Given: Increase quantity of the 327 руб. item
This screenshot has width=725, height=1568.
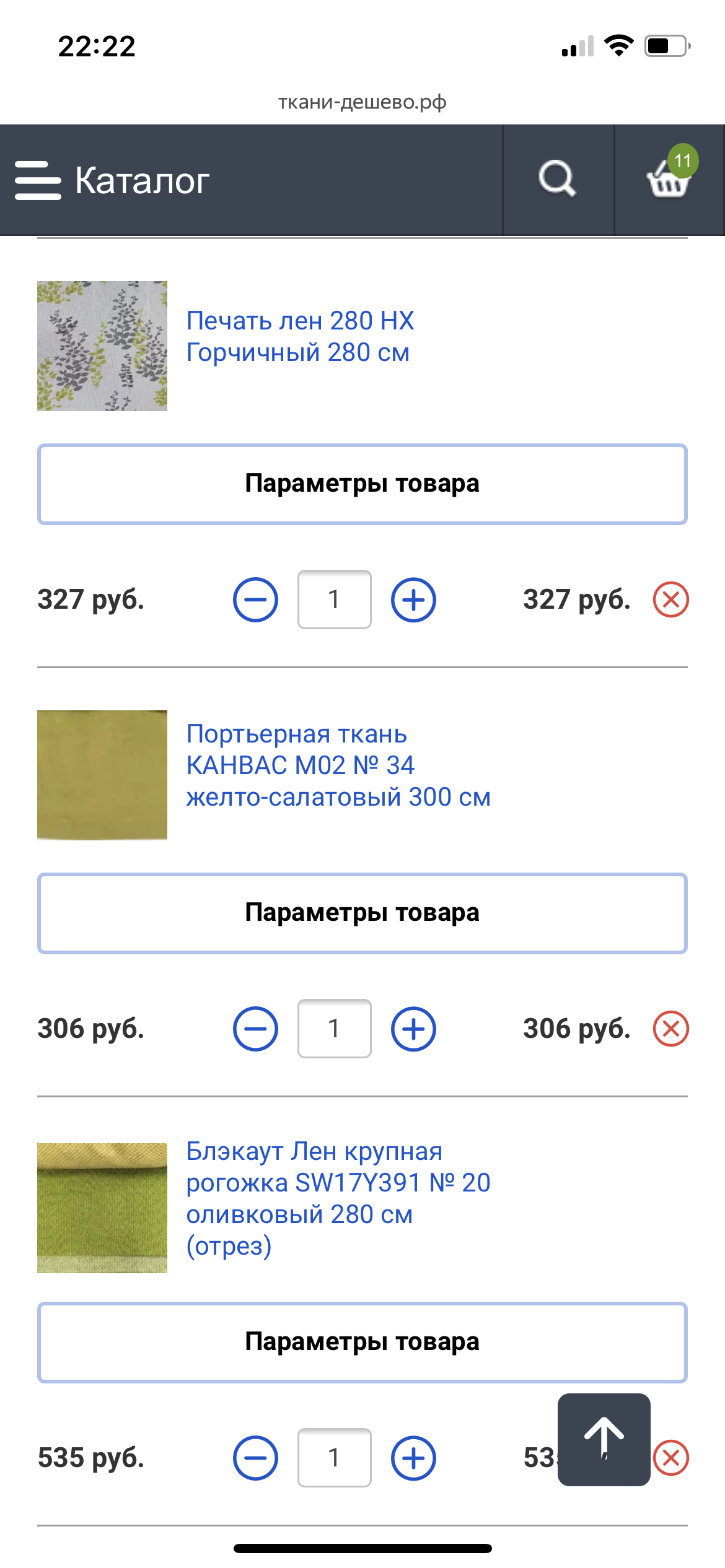Looking at the screenshot, I should pos(413,599).
